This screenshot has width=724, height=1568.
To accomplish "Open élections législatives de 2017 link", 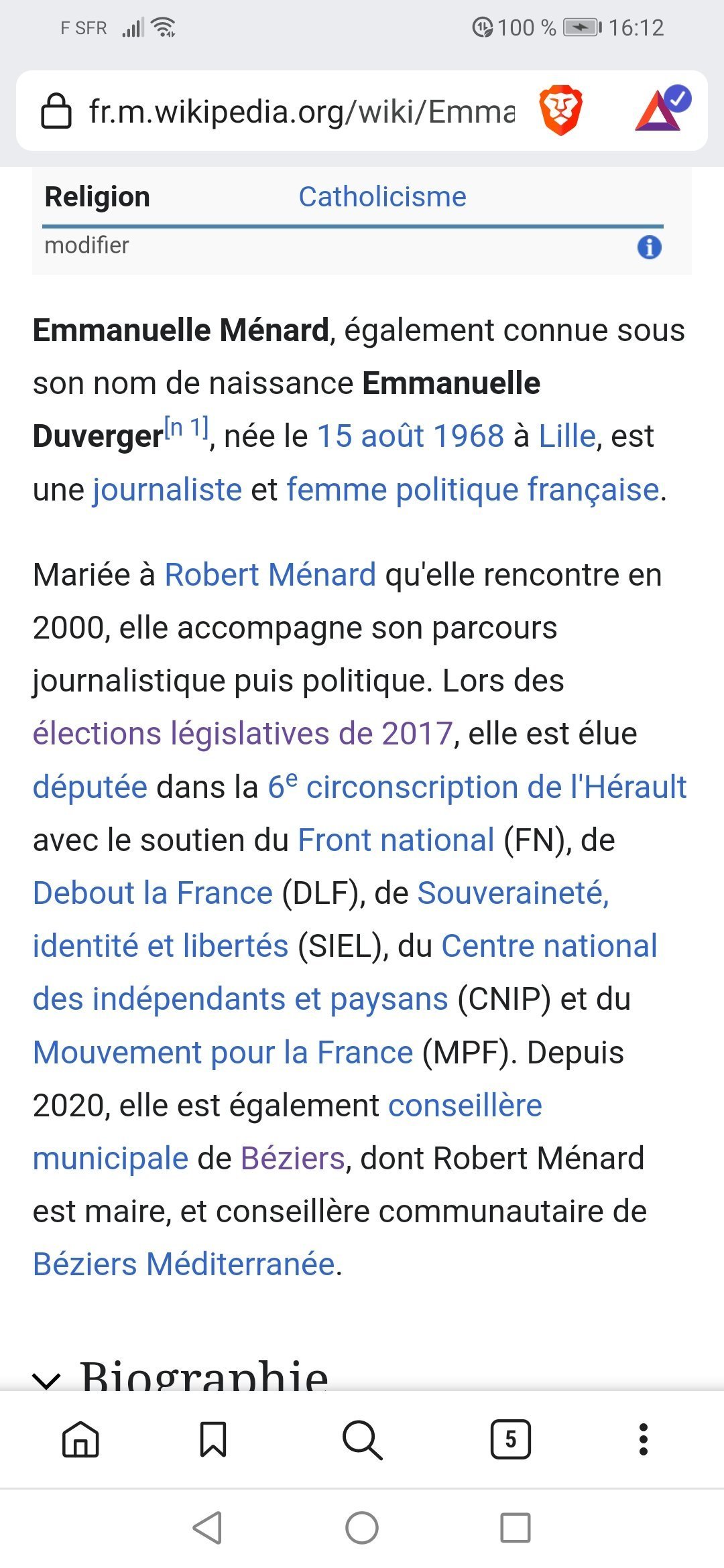I will pos(243,734).
